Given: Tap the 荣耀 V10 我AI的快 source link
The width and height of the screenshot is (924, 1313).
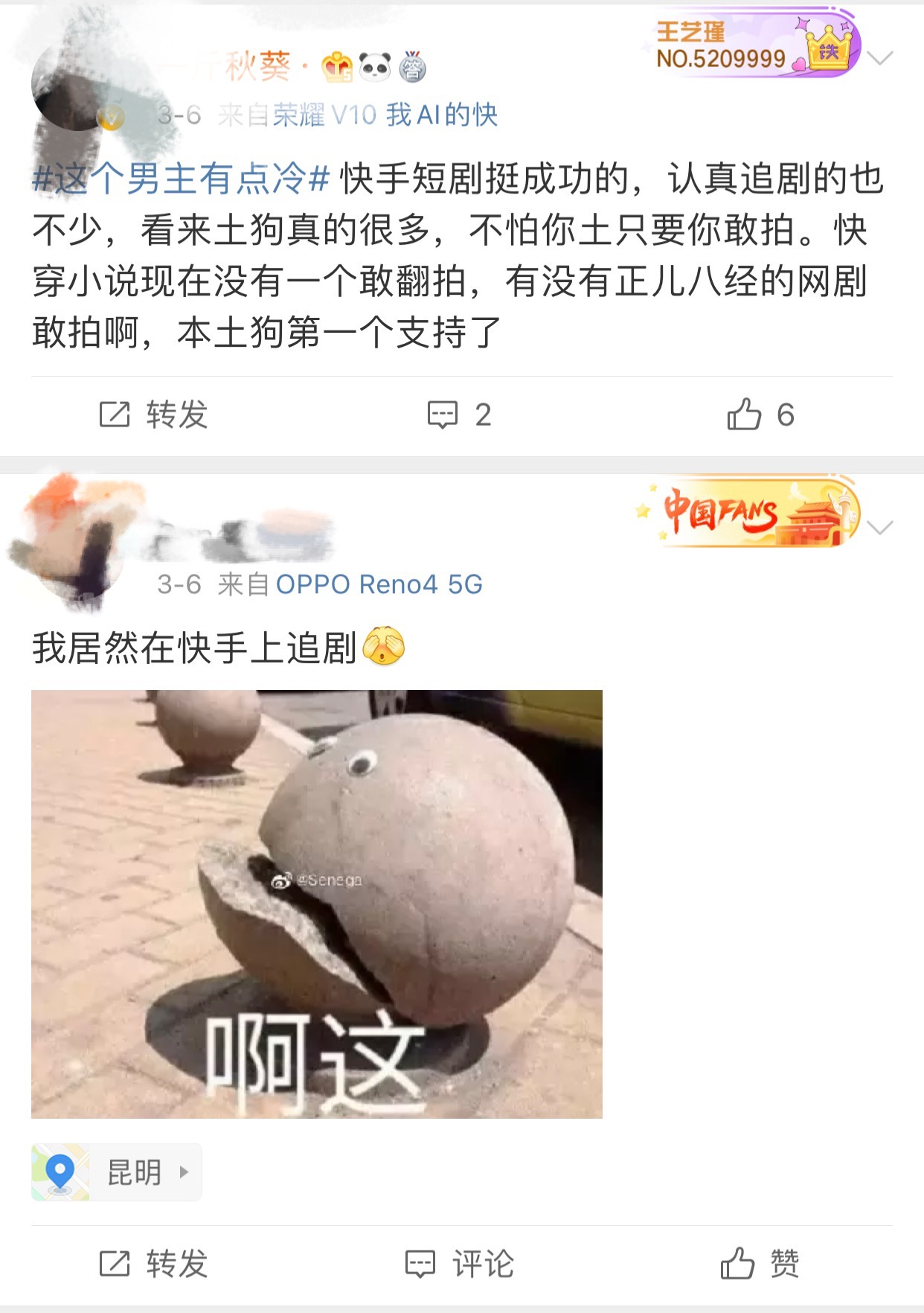Looking at the screenshot, I should point(385,115).
